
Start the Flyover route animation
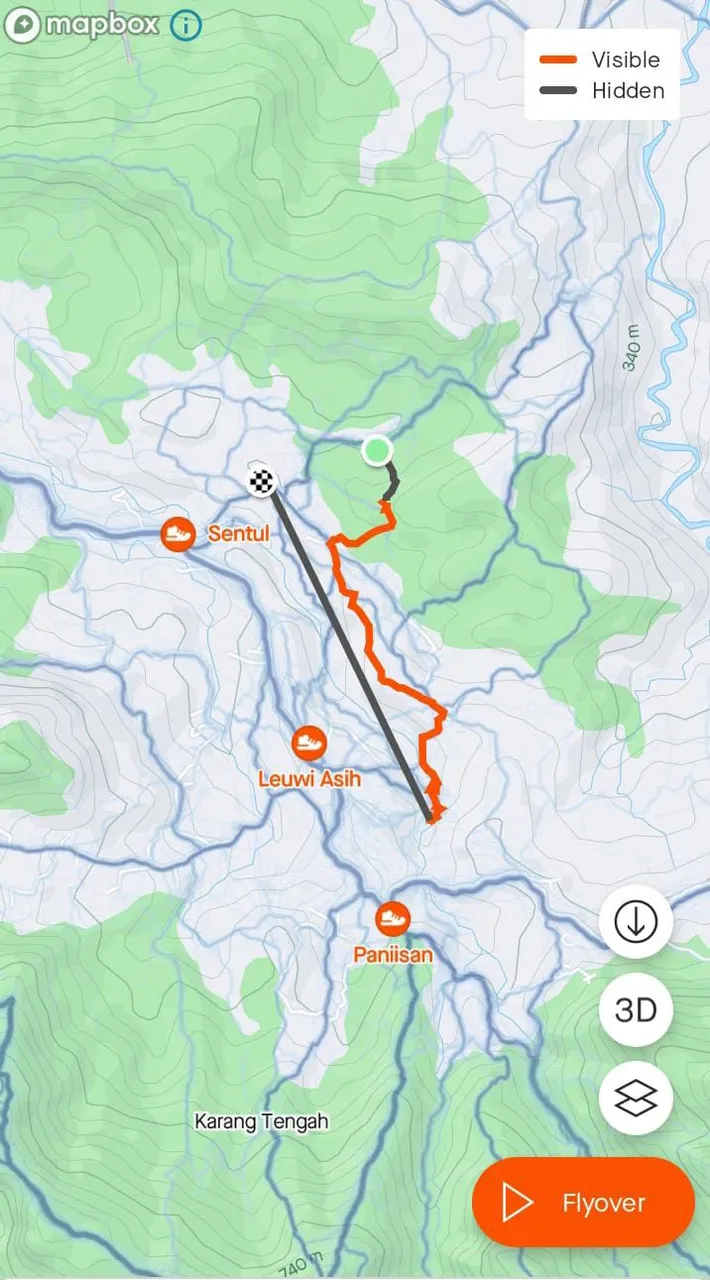click(583, 1202)
